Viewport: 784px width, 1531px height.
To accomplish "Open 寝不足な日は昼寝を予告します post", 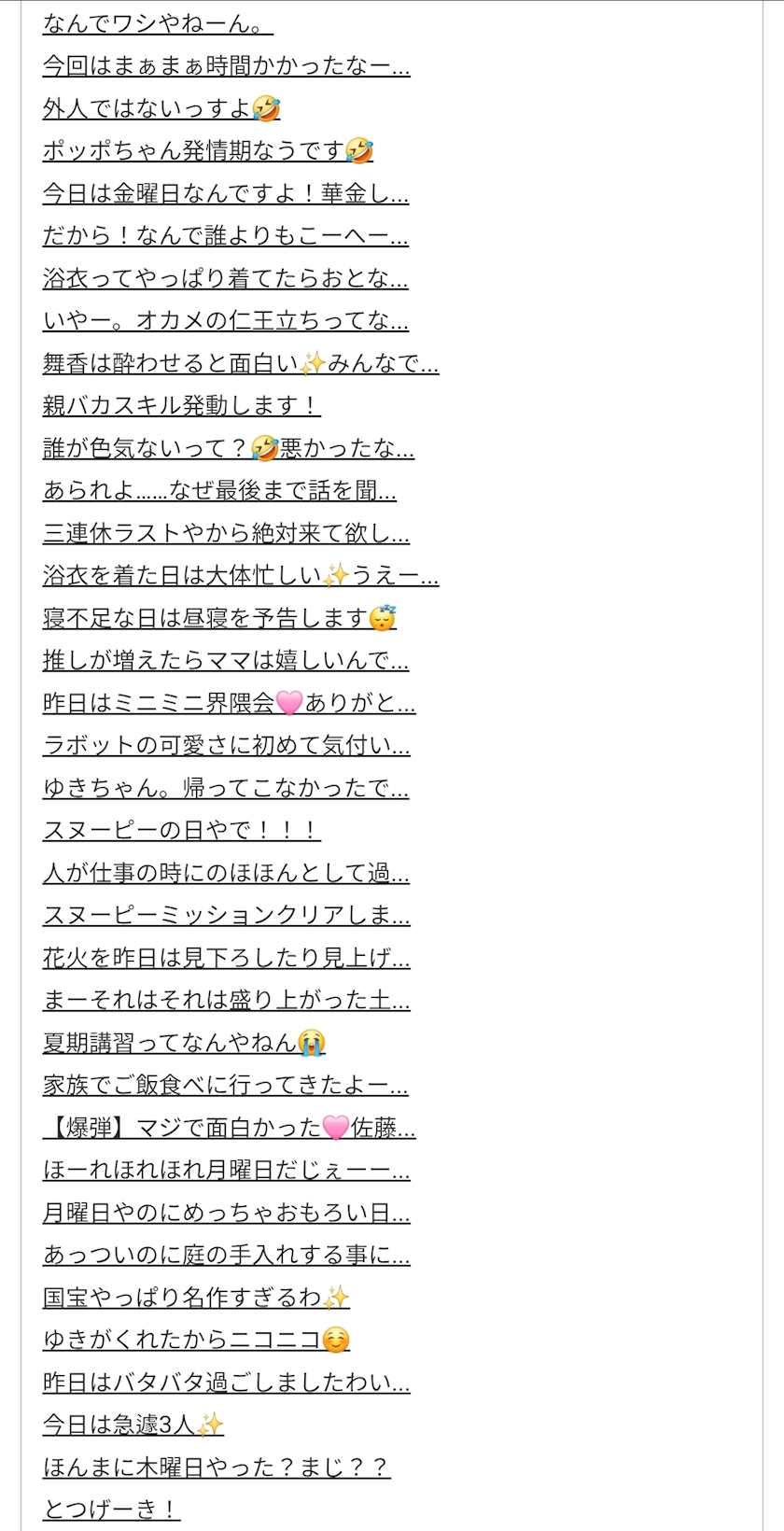I will 220,618.
